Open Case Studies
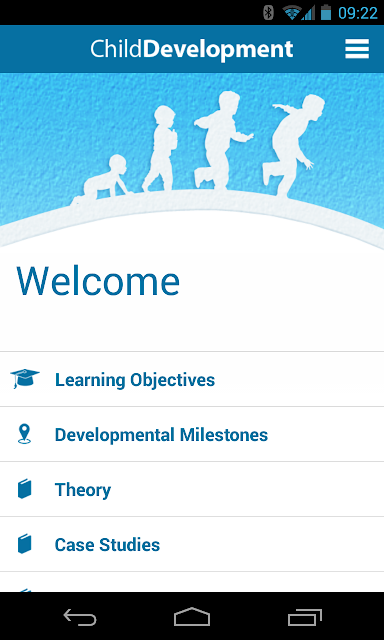 [192, 544]
